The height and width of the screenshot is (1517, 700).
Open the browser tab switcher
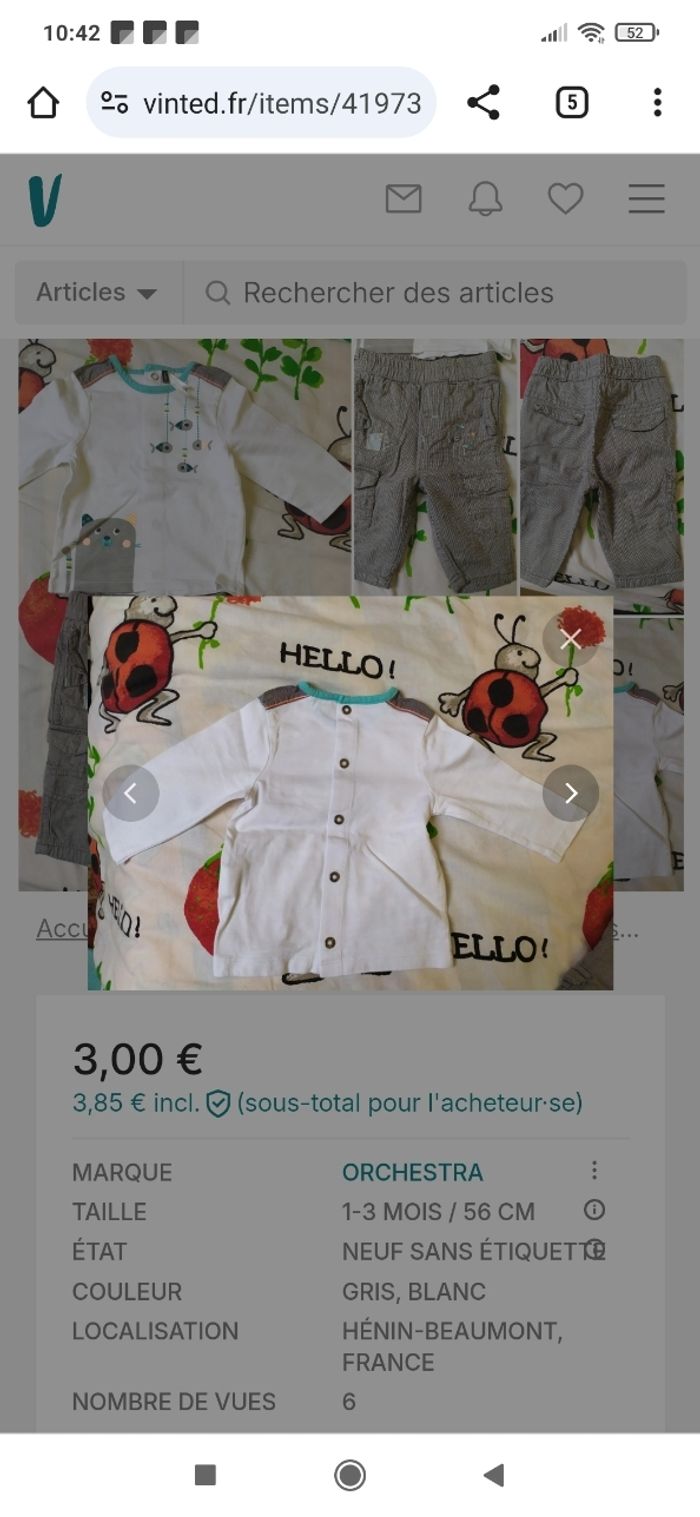coord(571,102)
